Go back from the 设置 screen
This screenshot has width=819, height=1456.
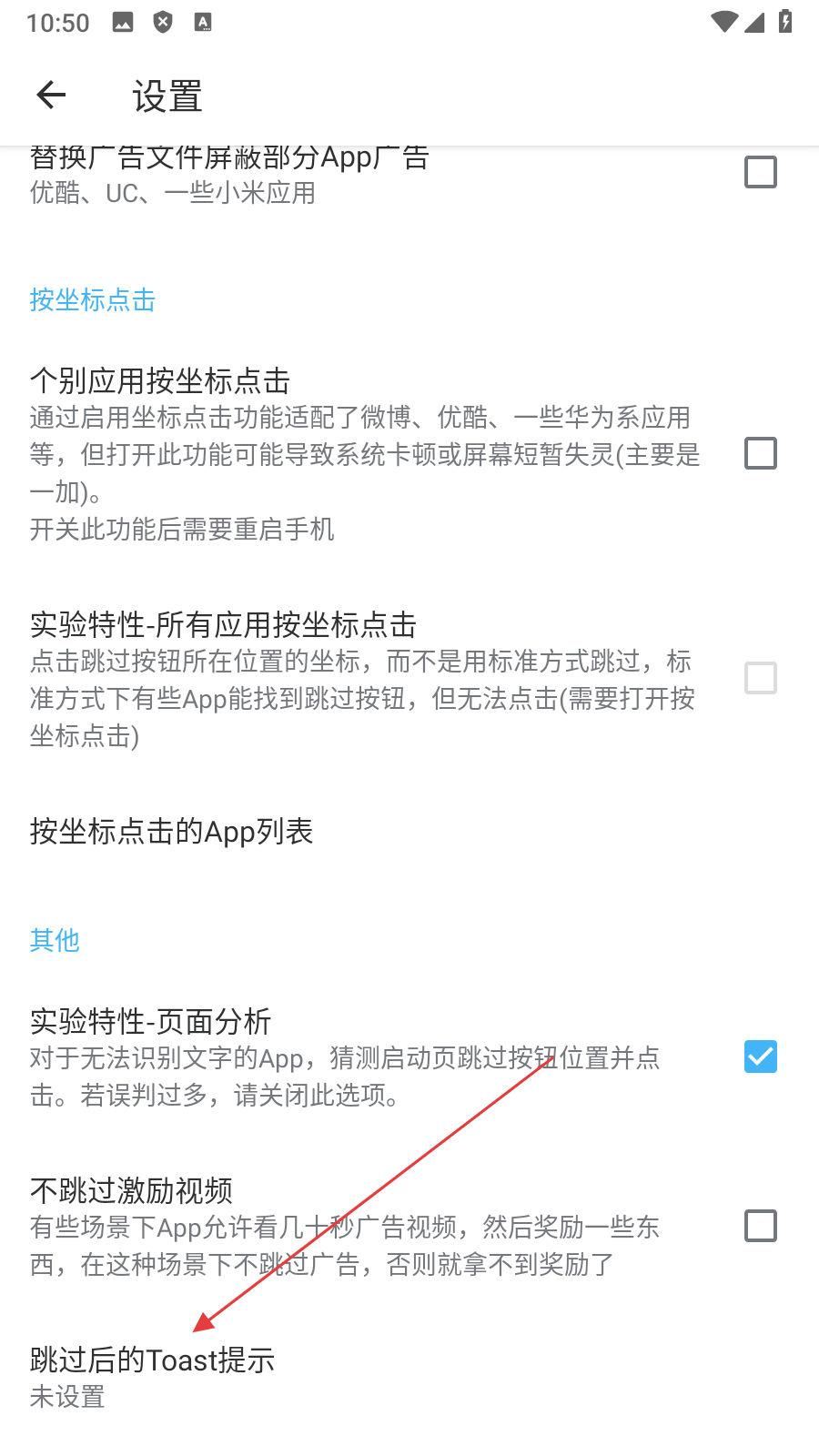coord(52,95)
